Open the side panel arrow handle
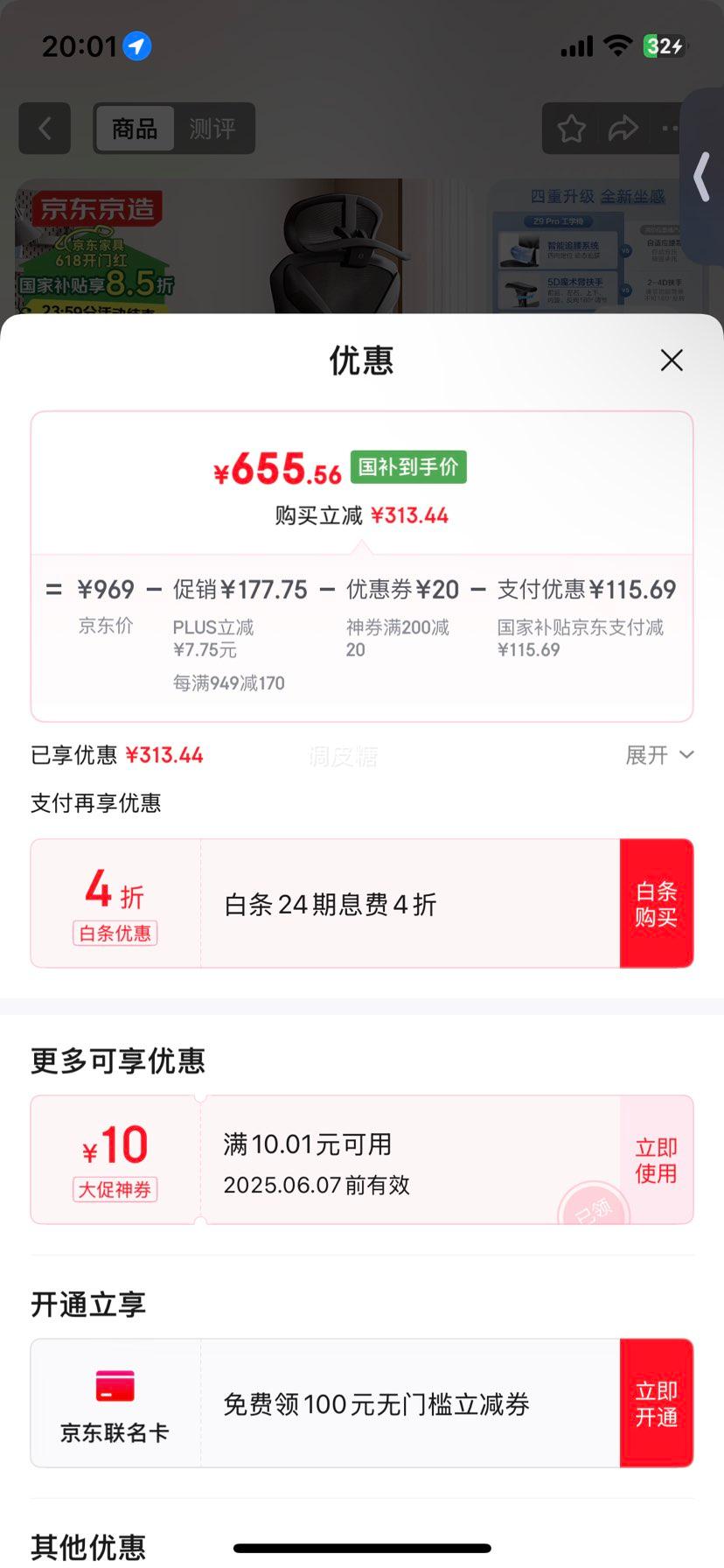This screenshot has width=724, height=1568. [702, 177]
